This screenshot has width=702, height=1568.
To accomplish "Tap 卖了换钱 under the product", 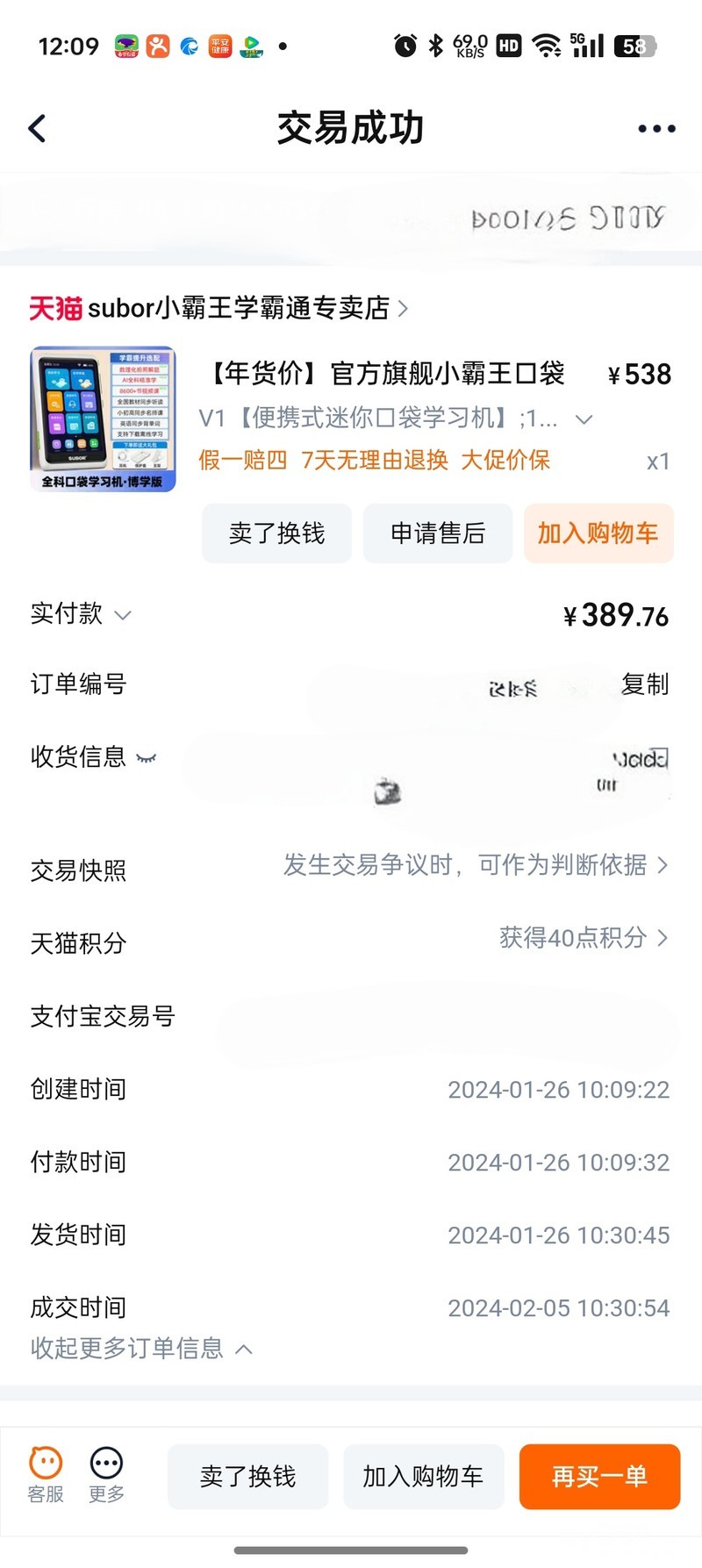I will (276, 533).
